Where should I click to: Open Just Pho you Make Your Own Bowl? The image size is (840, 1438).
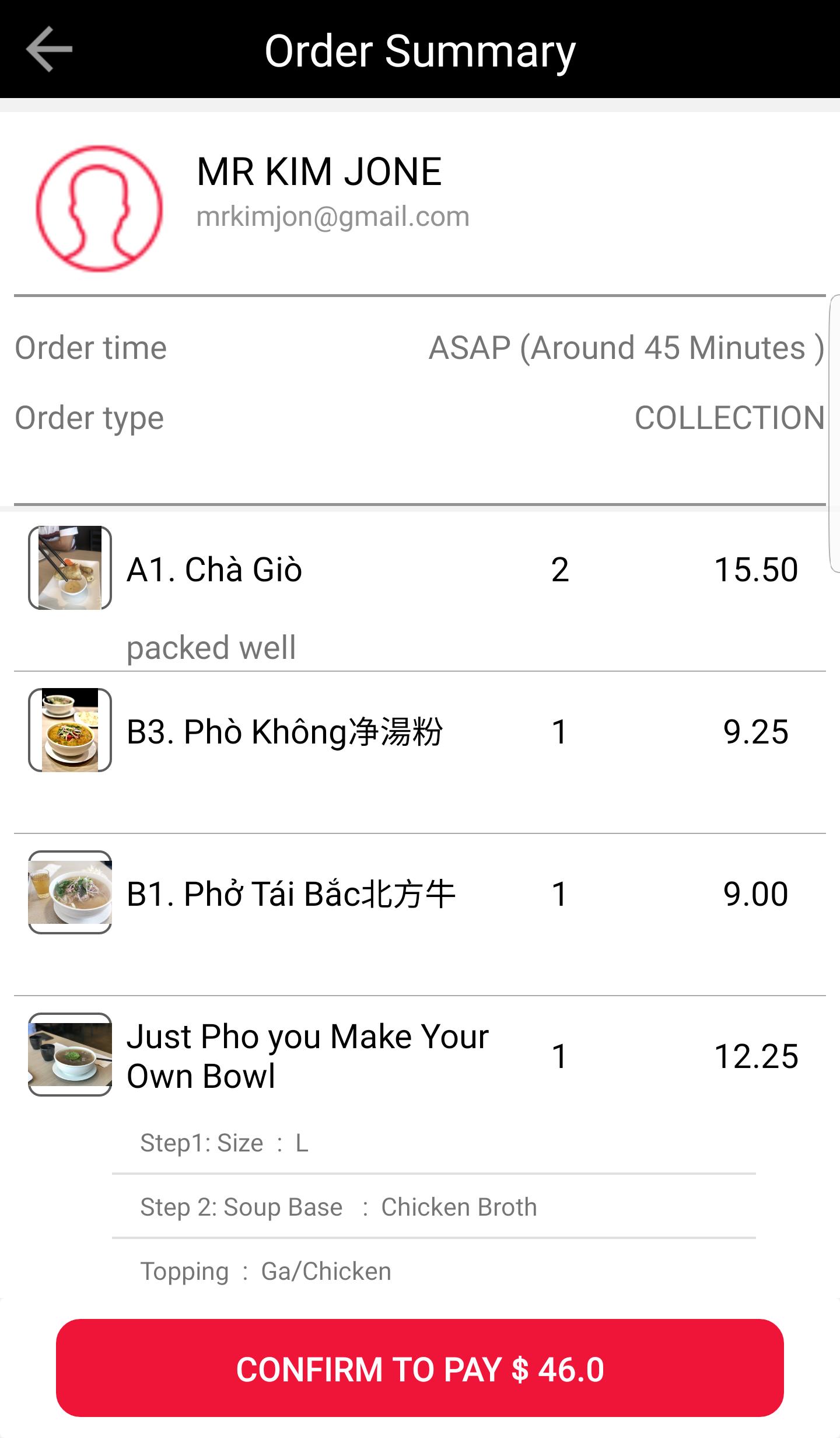(420, 1056)
